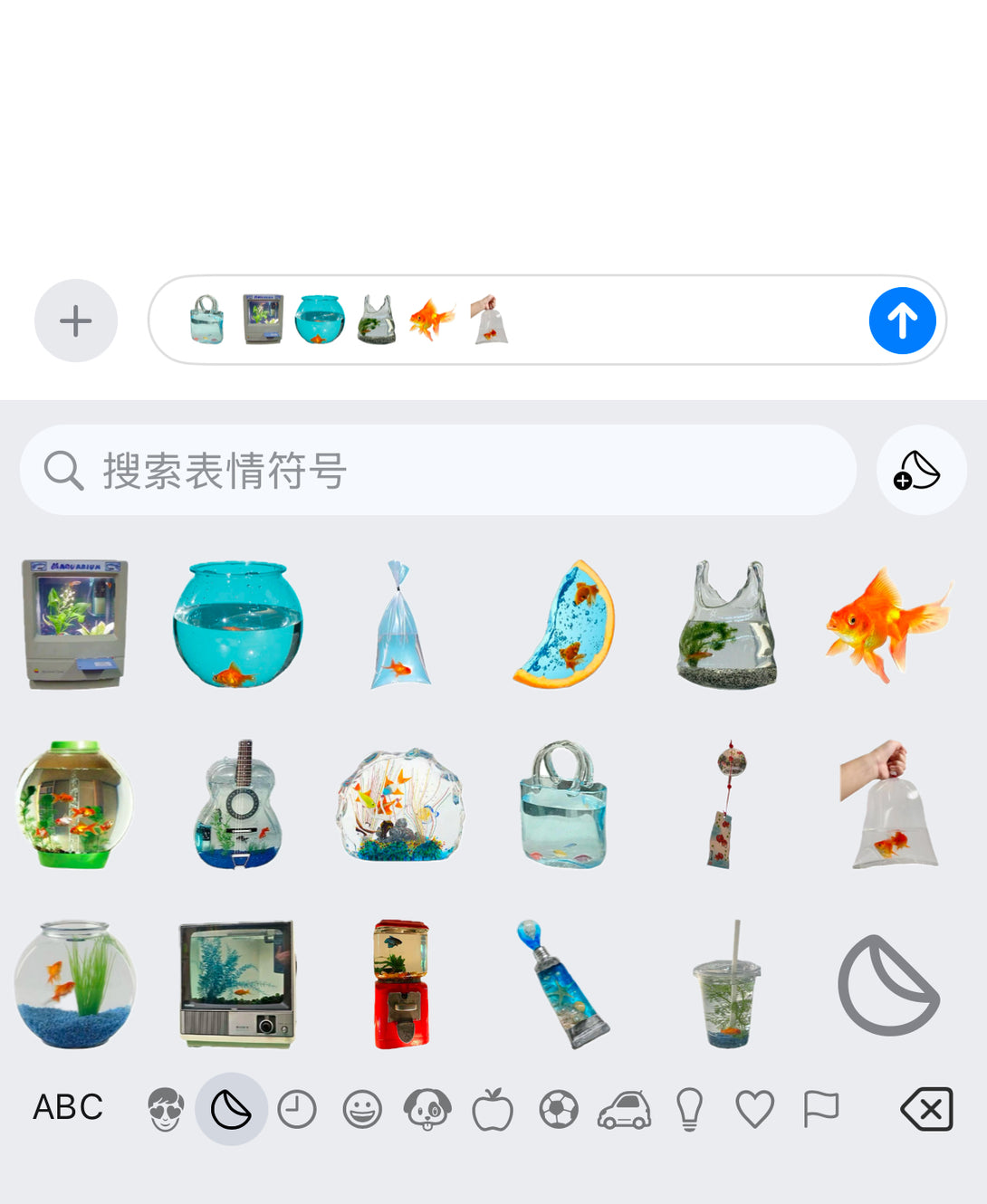Delete the last sticker with backspace
The width and height of the screenshot is (987, 1204).
926,1109
